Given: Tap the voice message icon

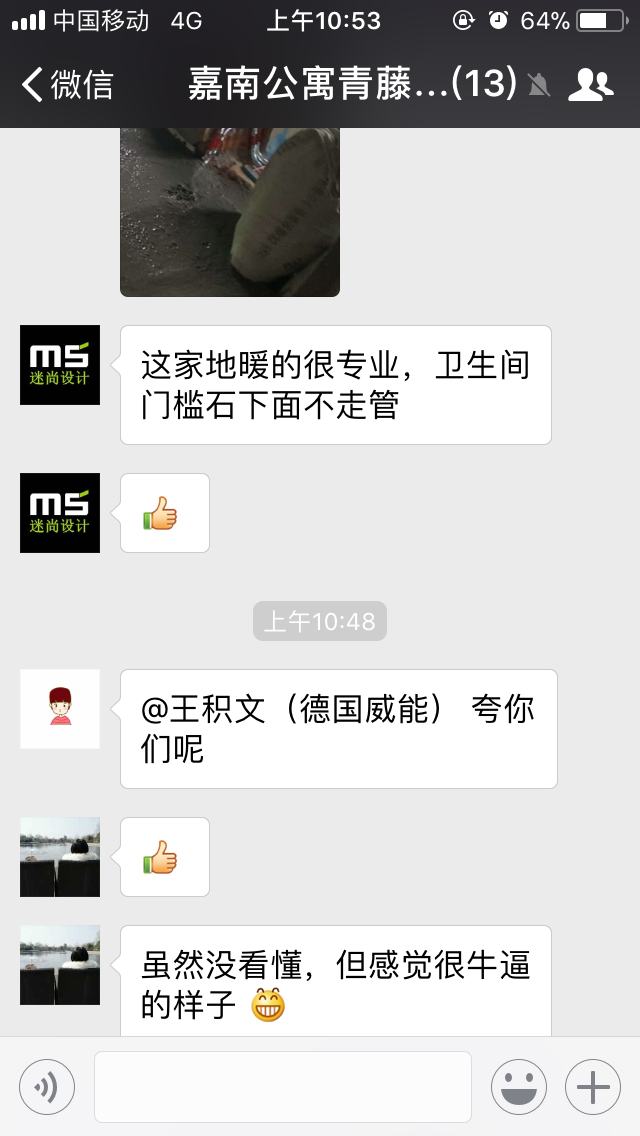Looking at the screenshot, I should point(47,1086).
